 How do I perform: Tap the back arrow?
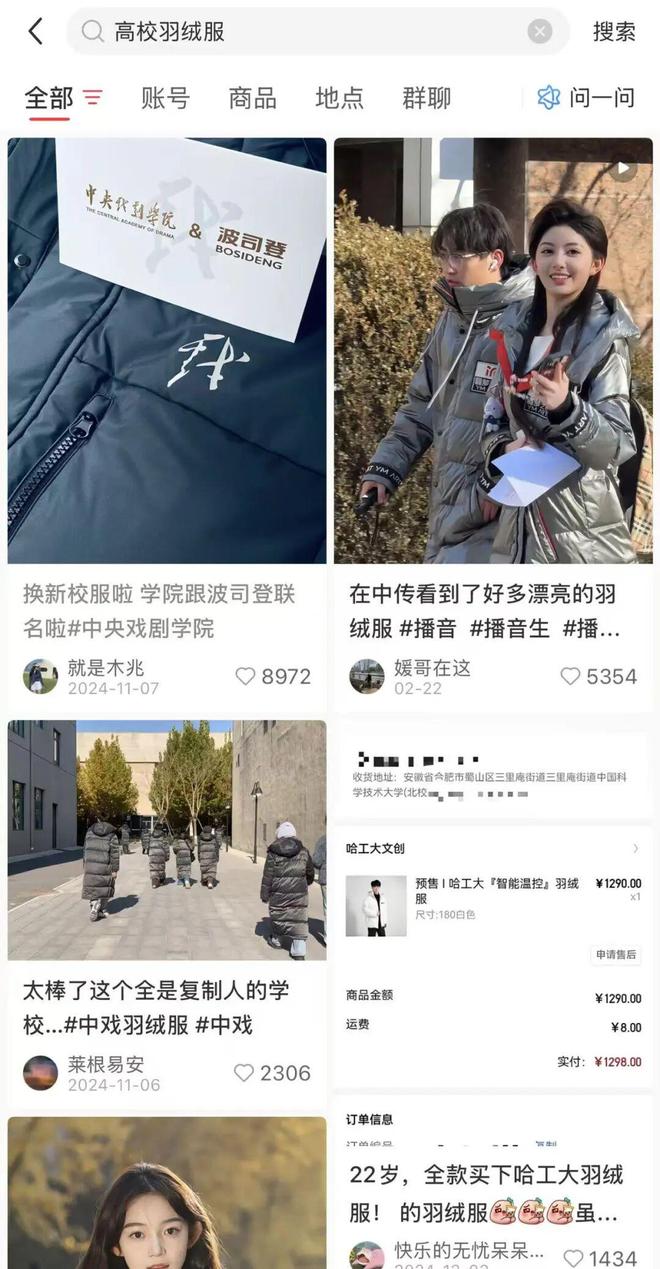click(x=35, y=32)
